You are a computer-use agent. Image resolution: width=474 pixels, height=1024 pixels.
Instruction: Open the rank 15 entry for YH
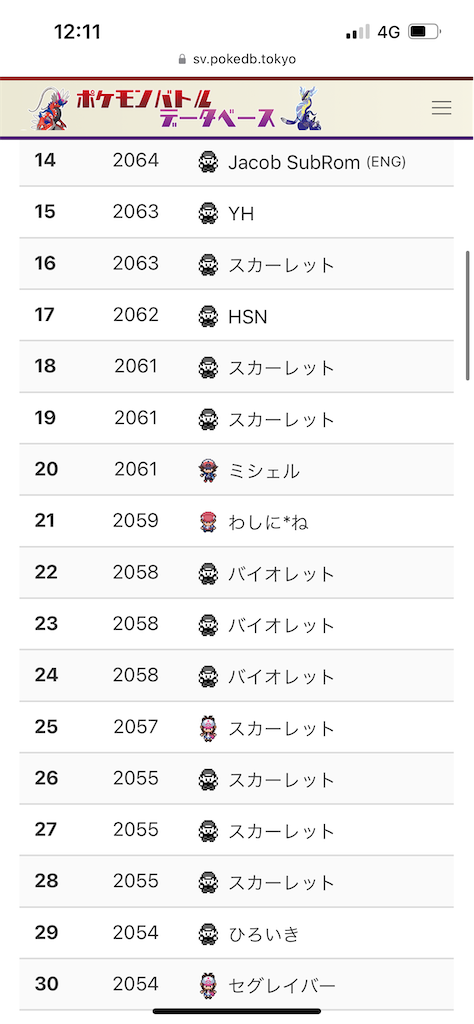(x=236, y=212)
